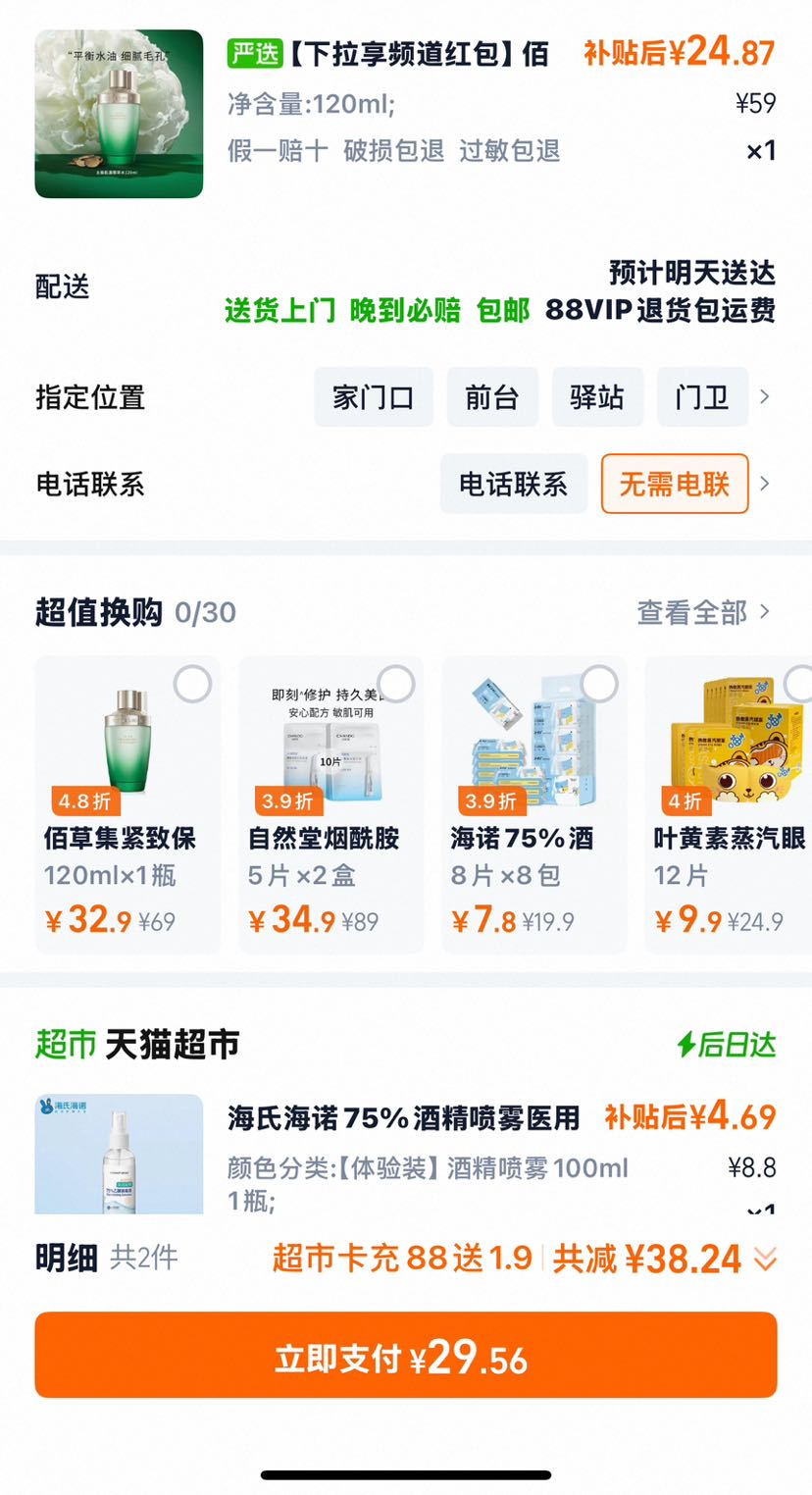The image size is (812, 1495).
Task: Open 查看全部 for 超值换购
Action: coord(703,613)
